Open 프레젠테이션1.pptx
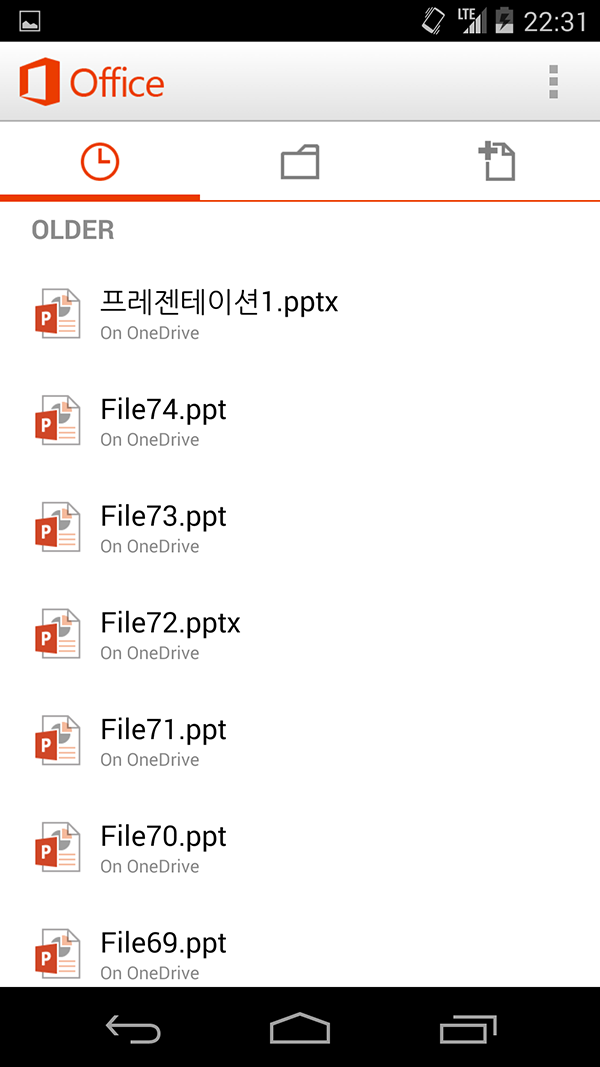 pos(300,314)
